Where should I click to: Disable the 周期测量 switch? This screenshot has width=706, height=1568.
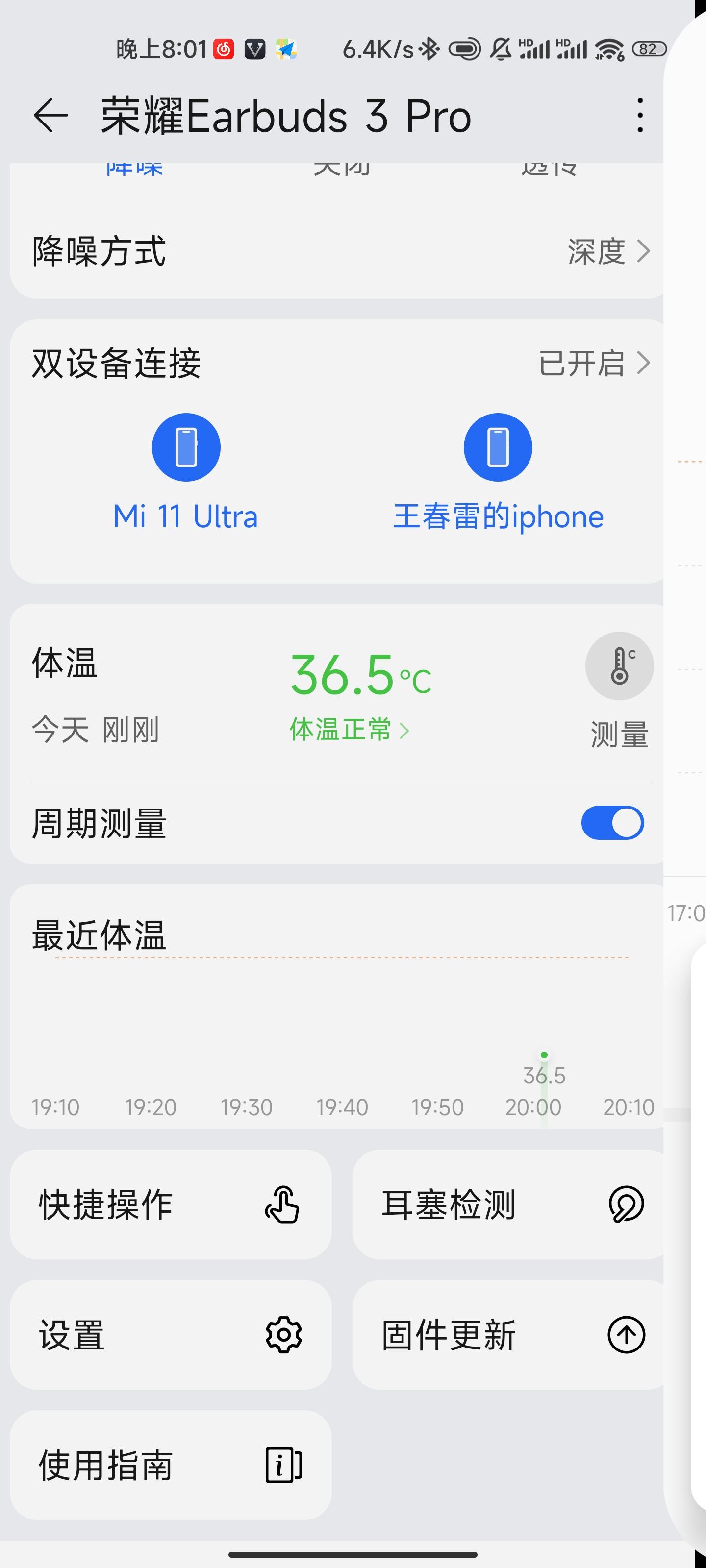point(612,822)
